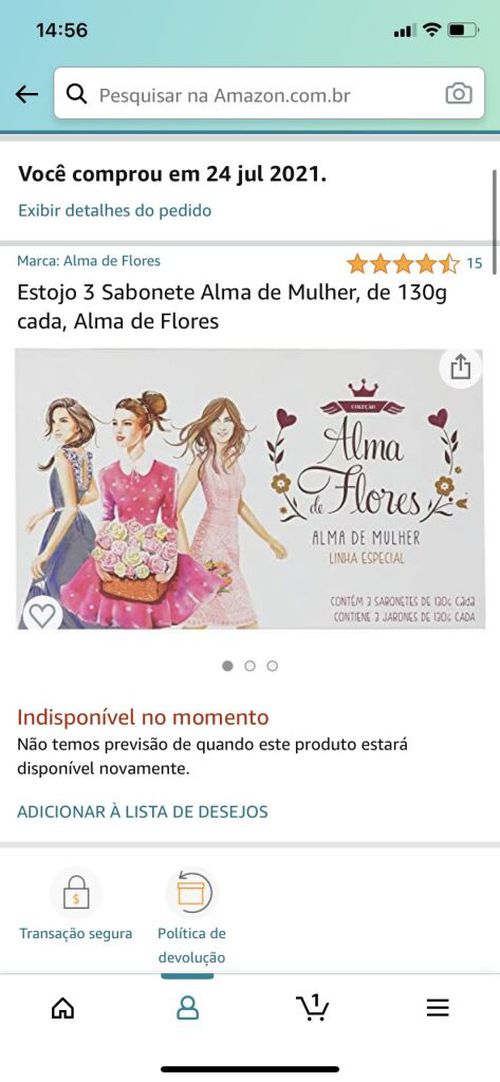Open the shopping cart tab

312,1007
